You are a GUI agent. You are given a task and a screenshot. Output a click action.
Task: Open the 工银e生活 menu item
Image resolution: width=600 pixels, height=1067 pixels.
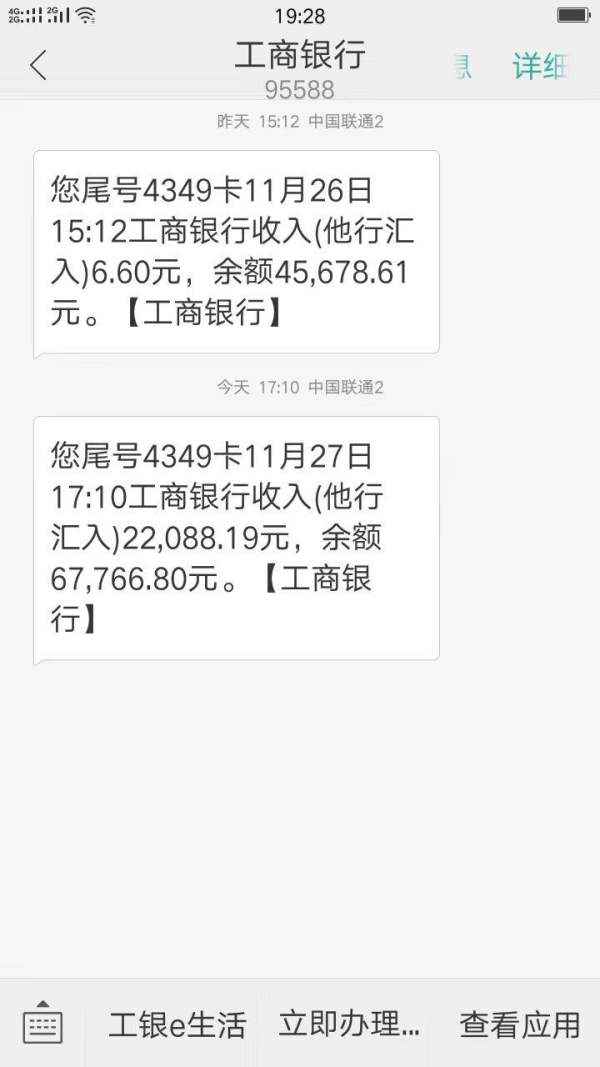click(178, 1025)
